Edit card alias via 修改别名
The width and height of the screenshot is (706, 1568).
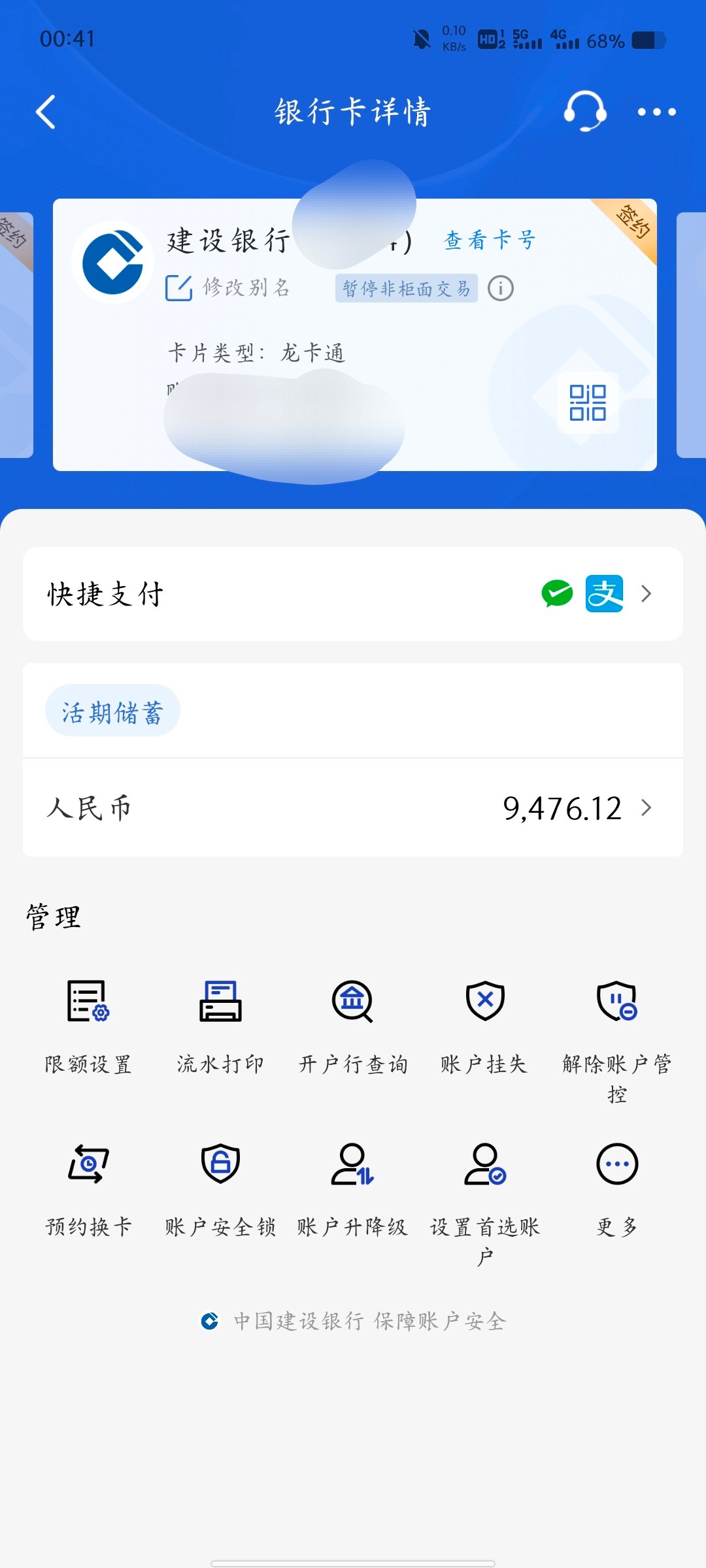[227, 287]
